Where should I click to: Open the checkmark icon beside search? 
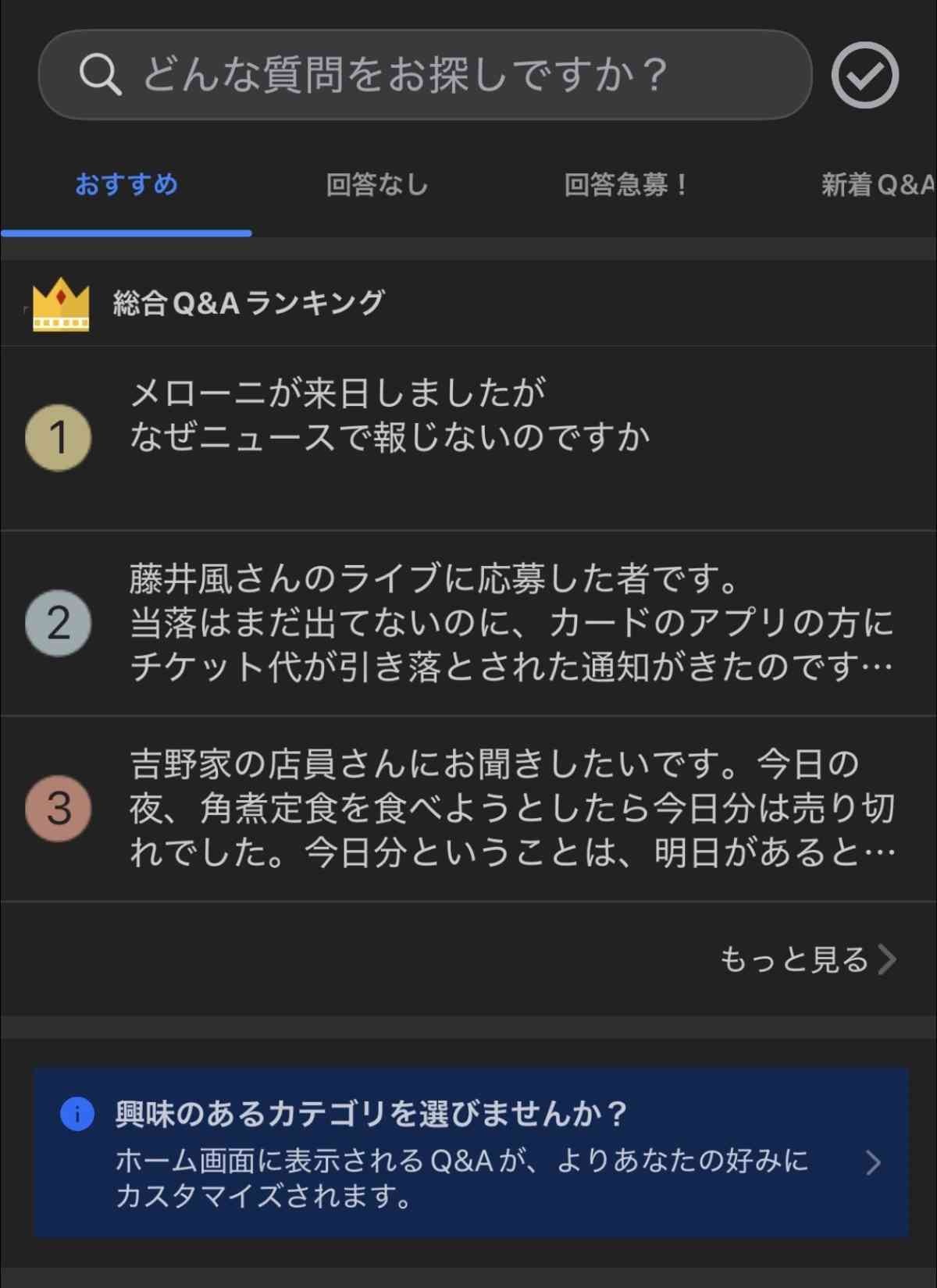(864, 75)
